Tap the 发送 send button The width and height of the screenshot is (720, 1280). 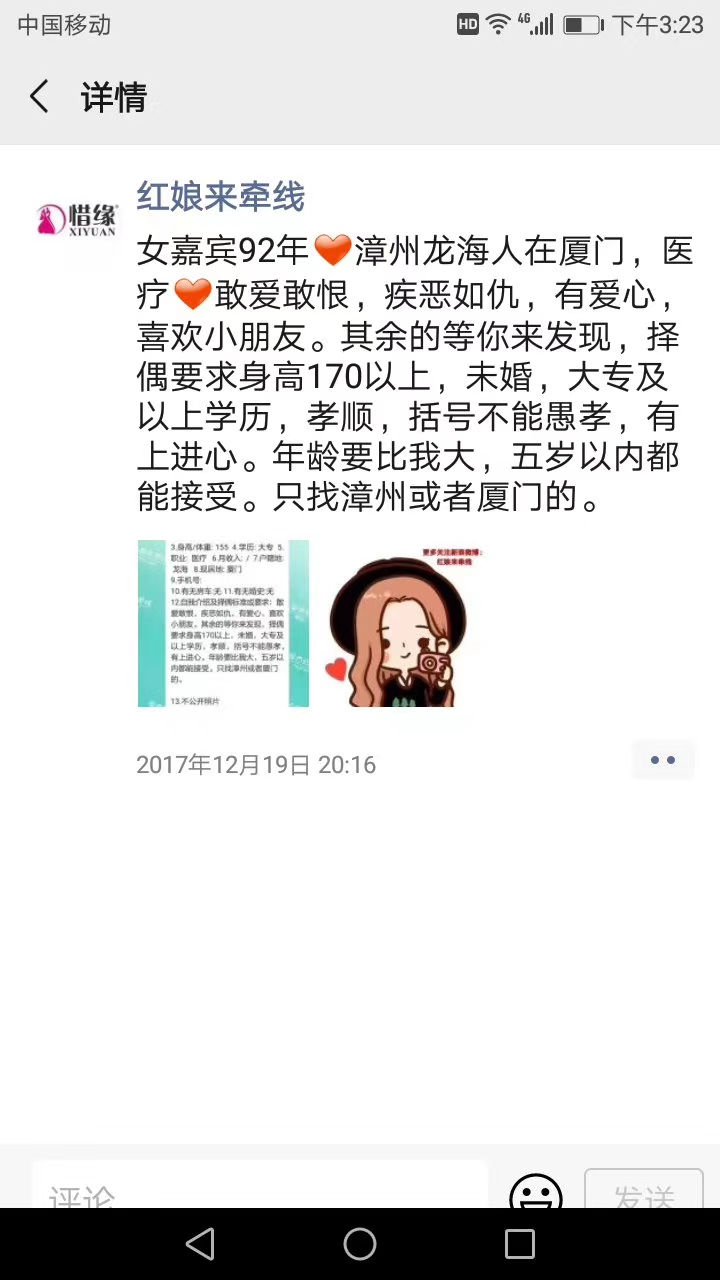(643, 1192)
